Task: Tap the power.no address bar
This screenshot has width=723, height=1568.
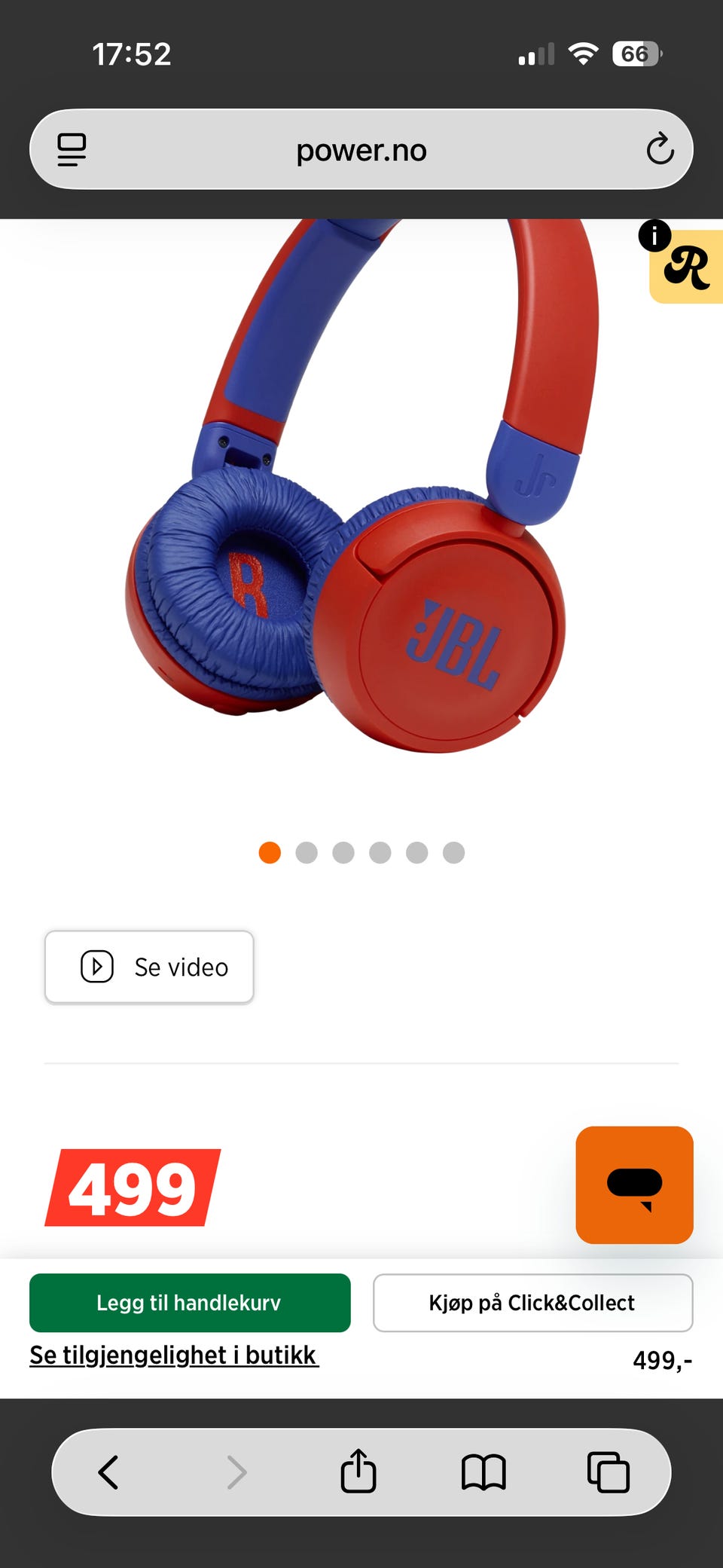Action: coord(361,149)
